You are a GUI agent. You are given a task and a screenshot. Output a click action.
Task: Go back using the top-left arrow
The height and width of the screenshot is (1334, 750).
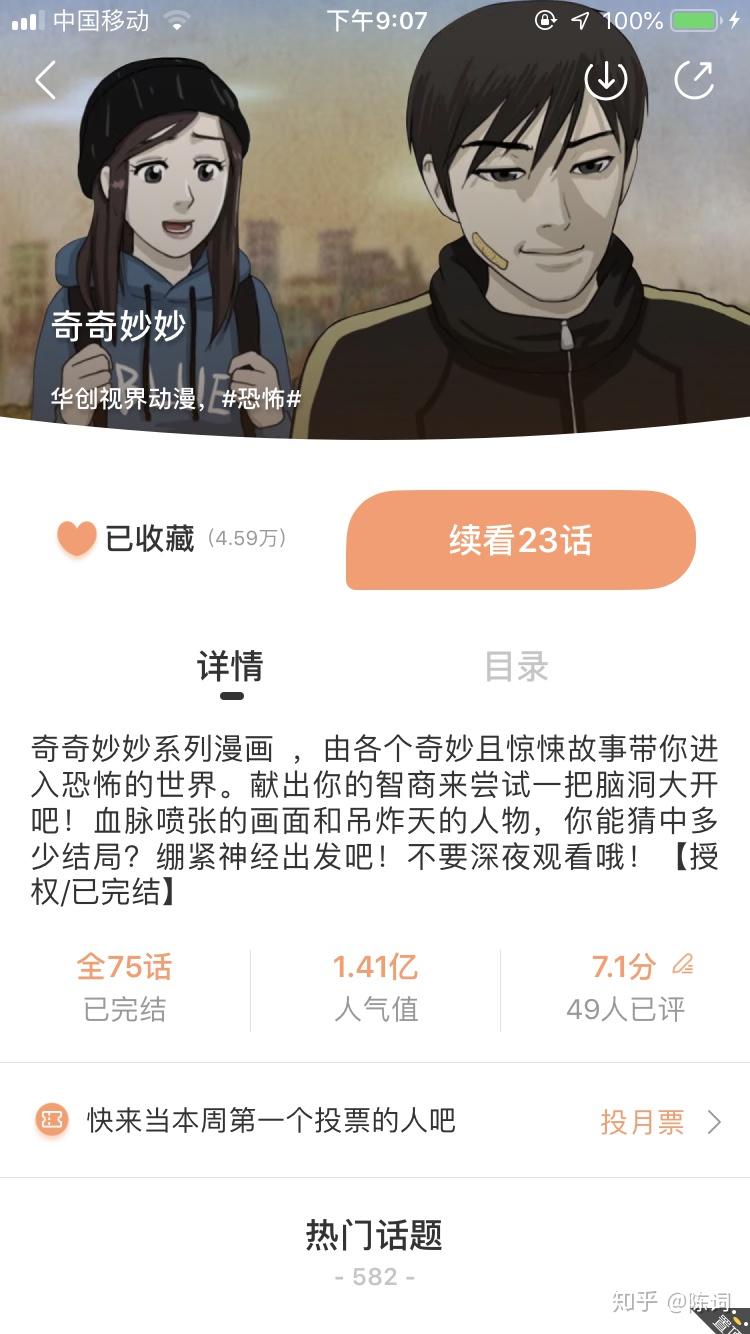point(46,80)
